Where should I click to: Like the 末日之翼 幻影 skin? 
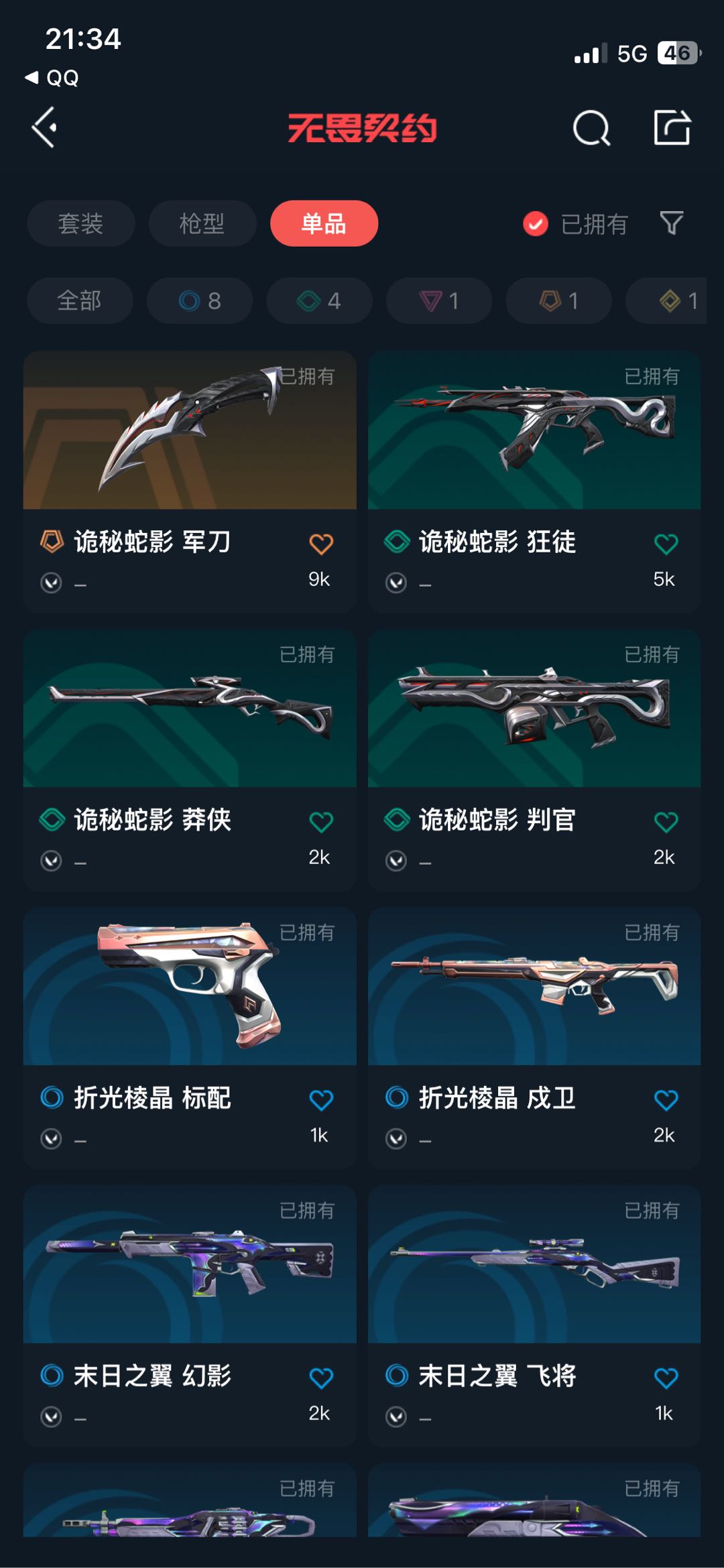click(x=321, y=1378)
